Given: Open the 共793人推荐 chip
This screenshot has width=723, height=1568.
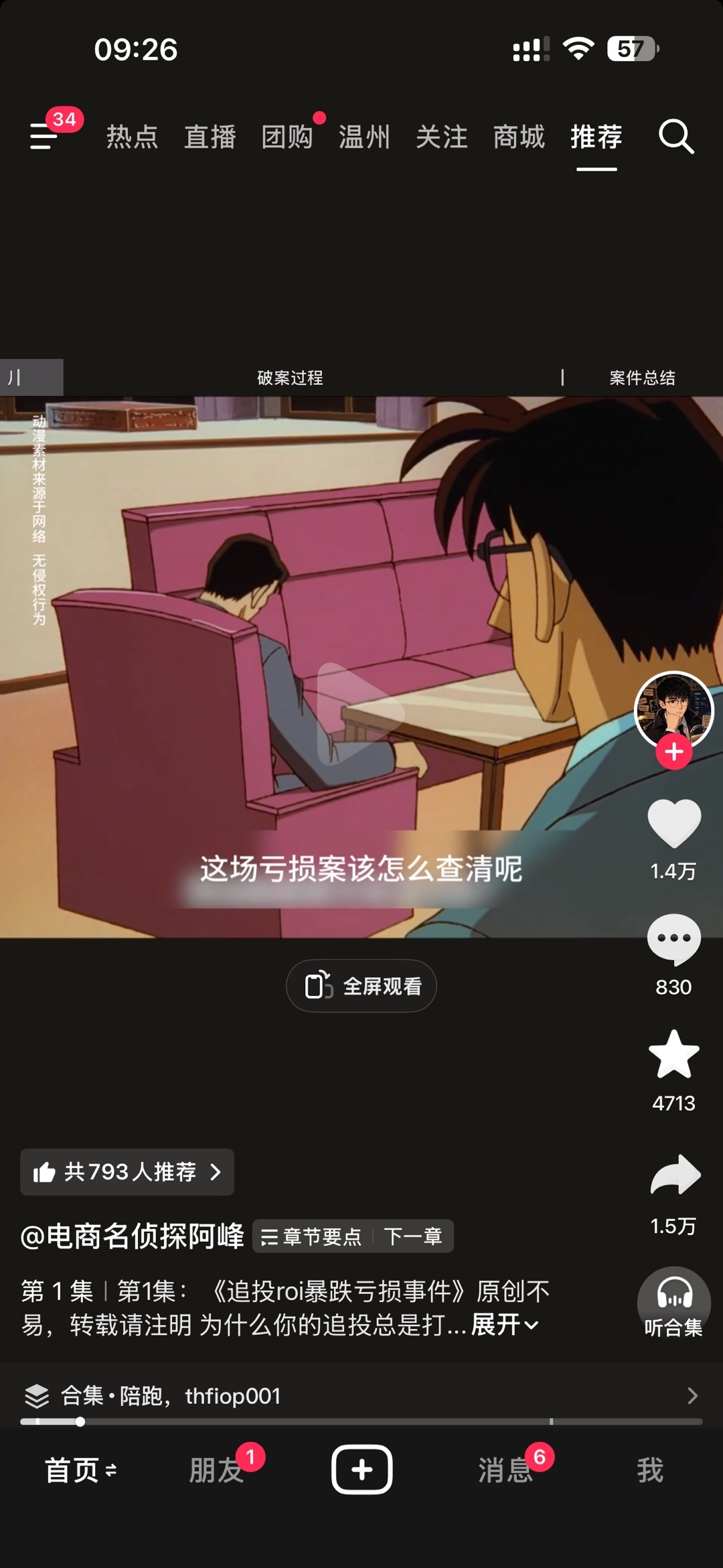Looking at the screenshot, I should (x=127, y=1172).
